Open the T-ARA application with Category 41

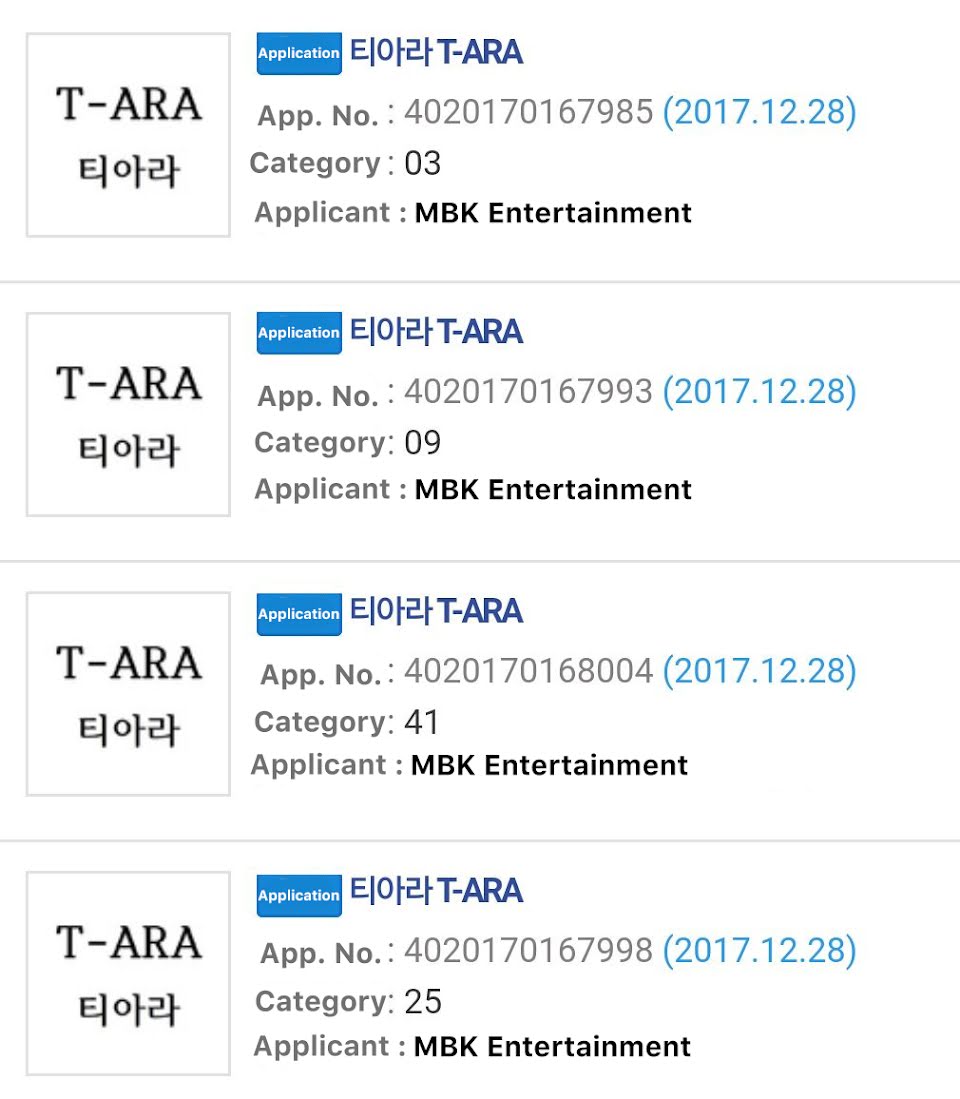pos(435,611)
